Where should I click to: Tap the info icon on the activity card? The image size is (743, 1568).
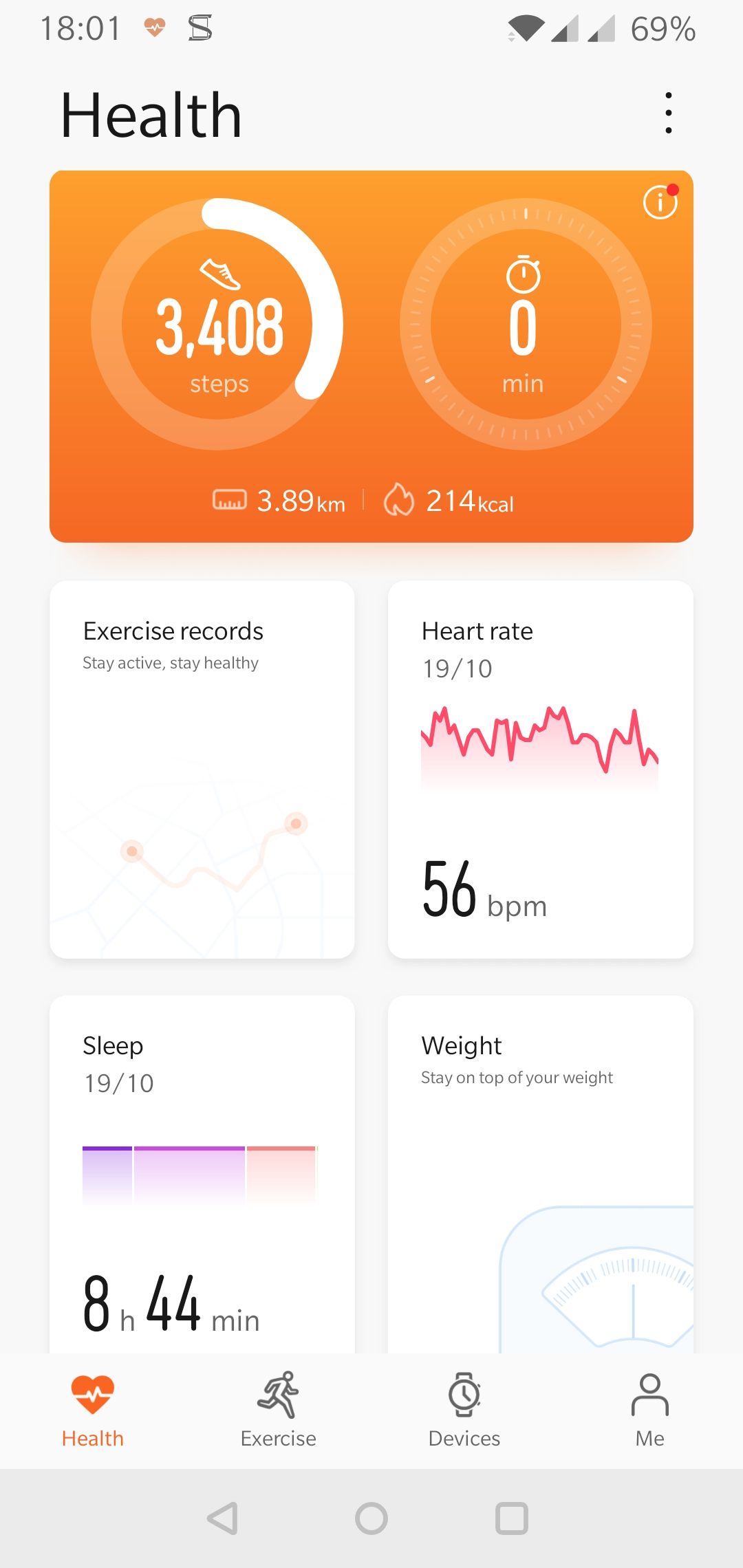[x=660, y=203]
